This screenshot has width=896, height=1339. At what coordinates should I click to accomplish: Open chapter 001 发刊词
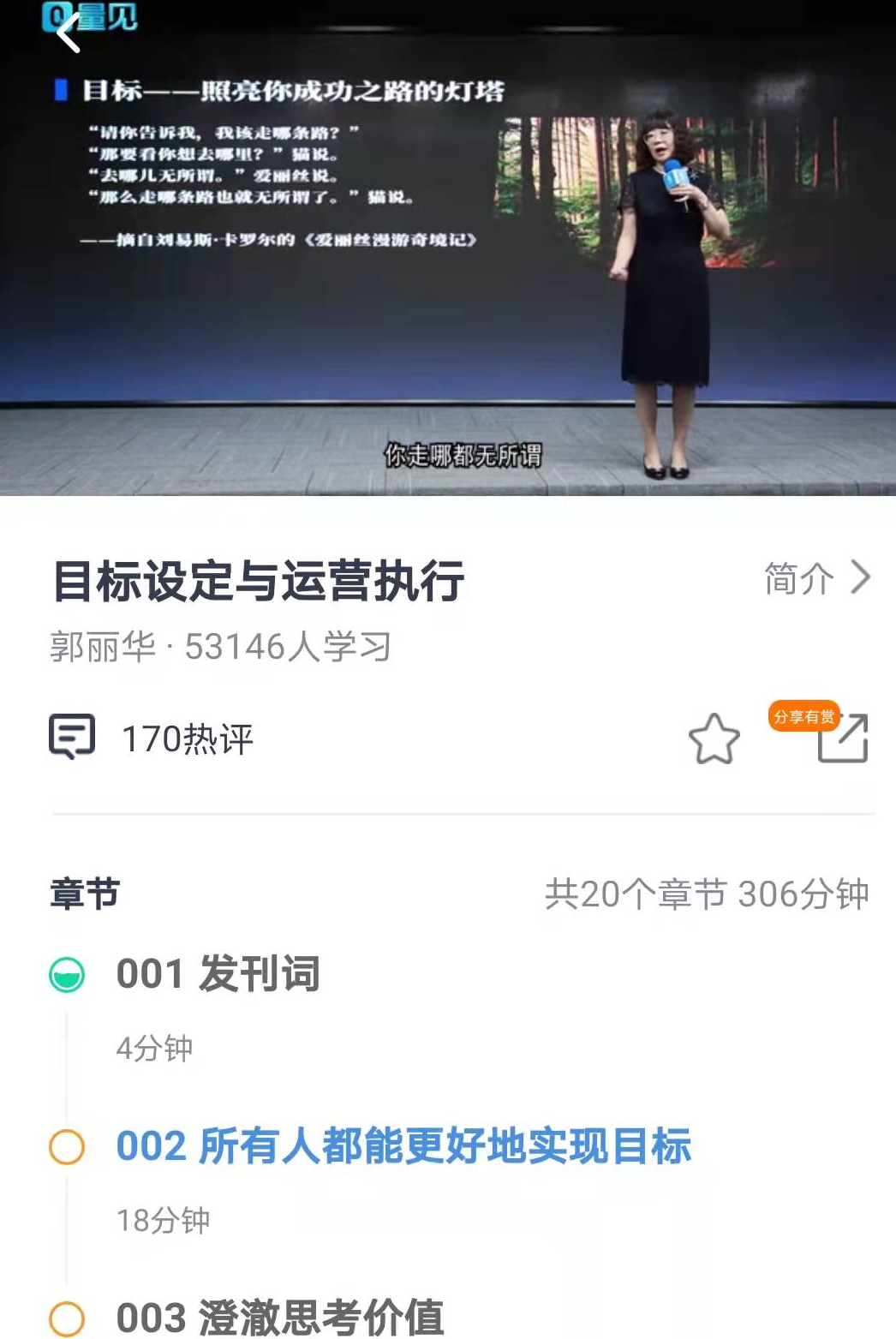point(218,974)
